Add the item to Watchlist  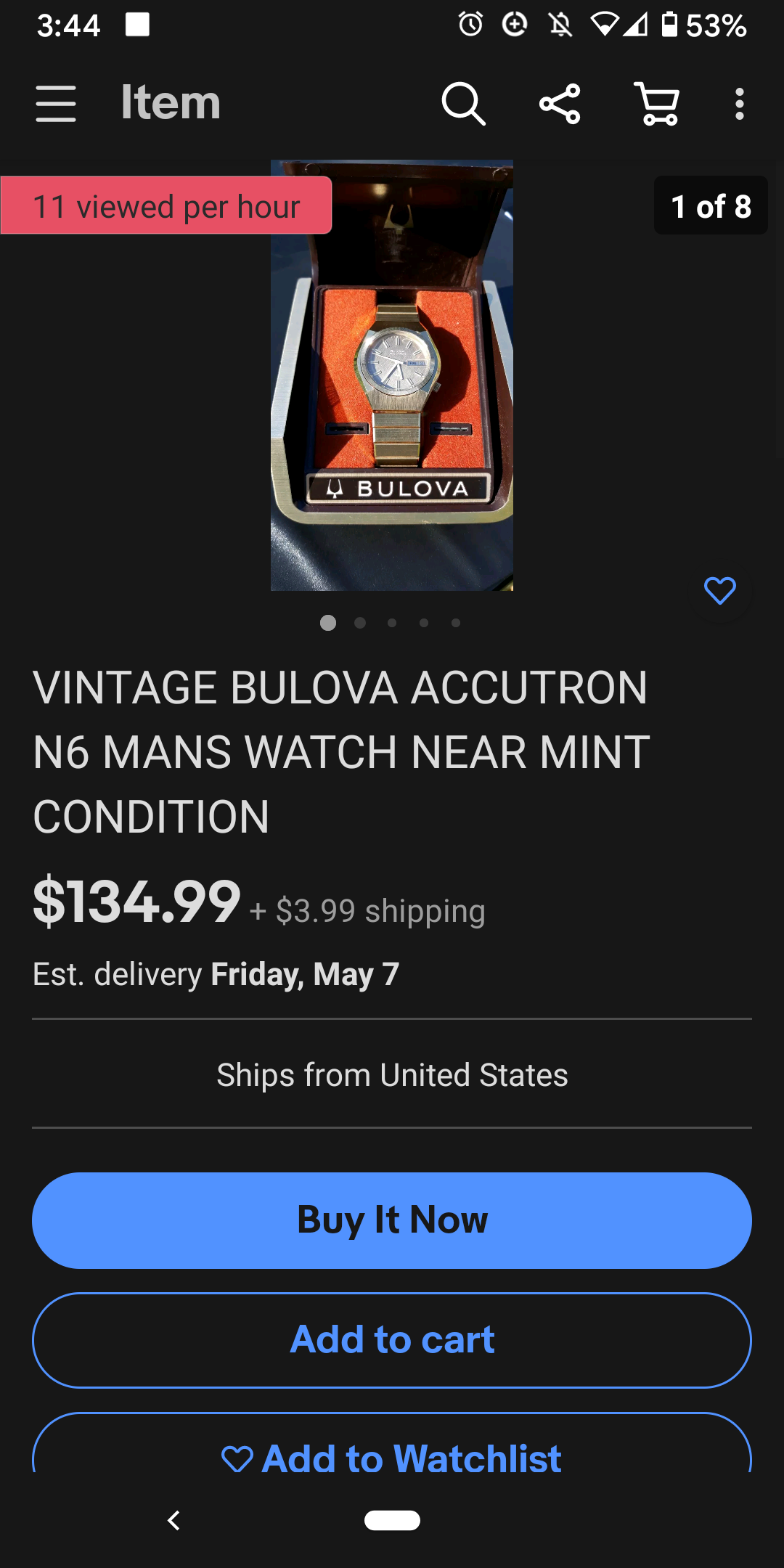click(x=392, y=1455)
